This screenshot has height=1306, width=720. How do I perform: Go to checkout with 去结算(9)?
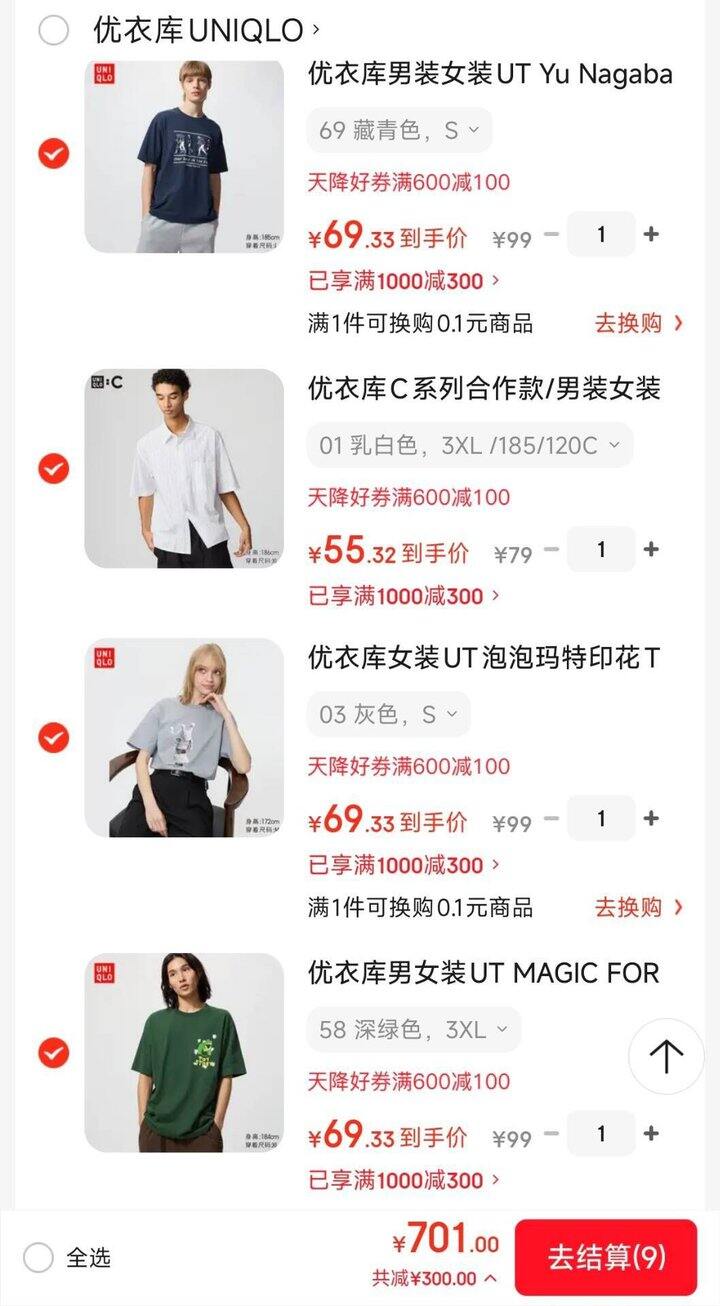tap(605, 1257)
